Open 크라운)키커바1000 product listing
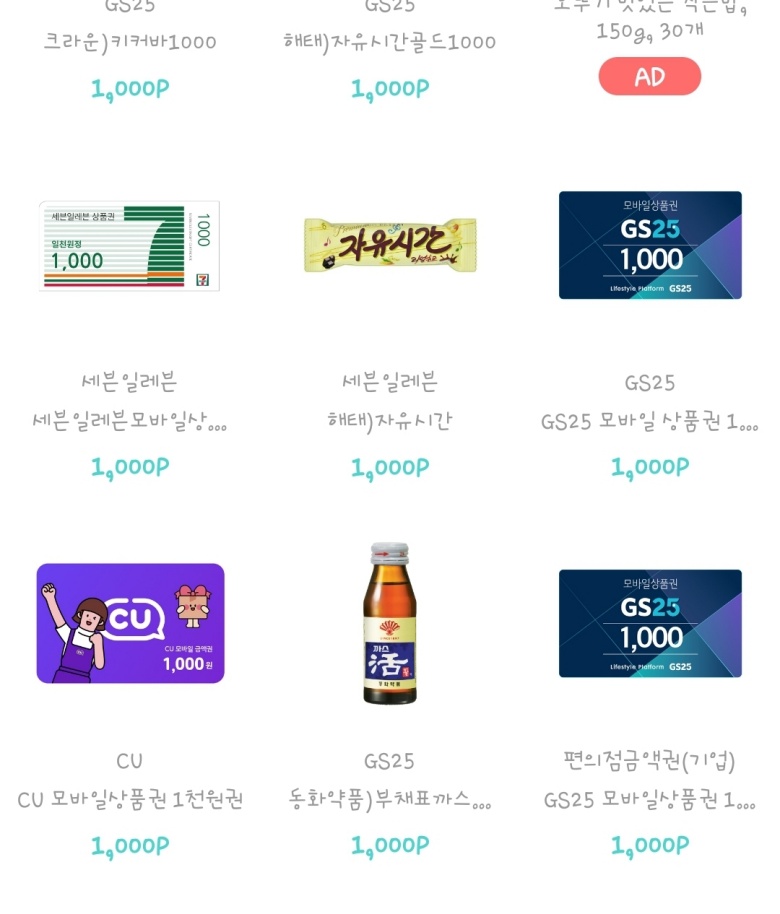Viewport: 780px width, 914px height. tap(129, 42)
